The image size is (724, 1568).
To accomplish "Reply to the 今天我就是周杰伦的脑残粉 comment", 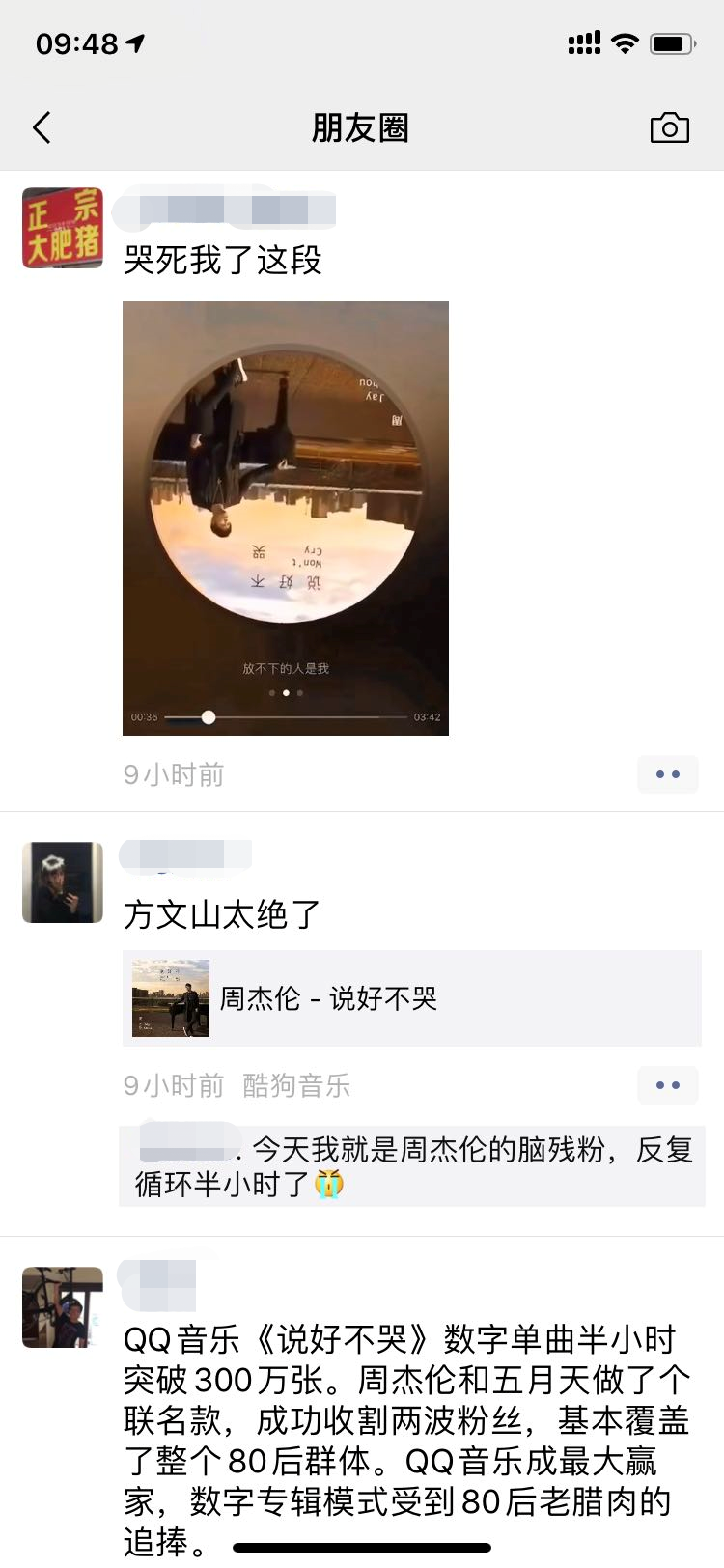I will (x=412, y=1165).
